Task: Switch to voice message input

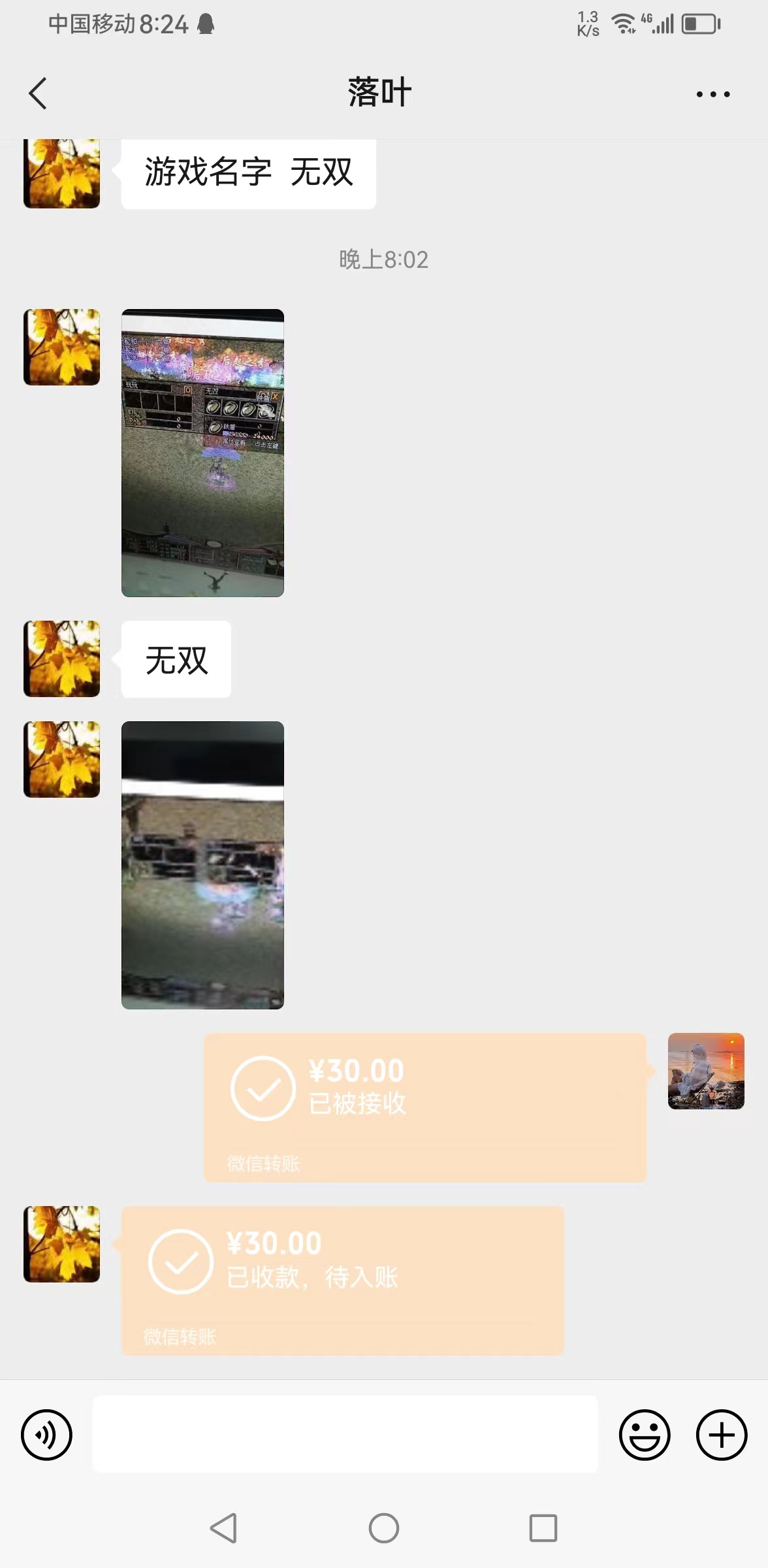Action: 46,1435
